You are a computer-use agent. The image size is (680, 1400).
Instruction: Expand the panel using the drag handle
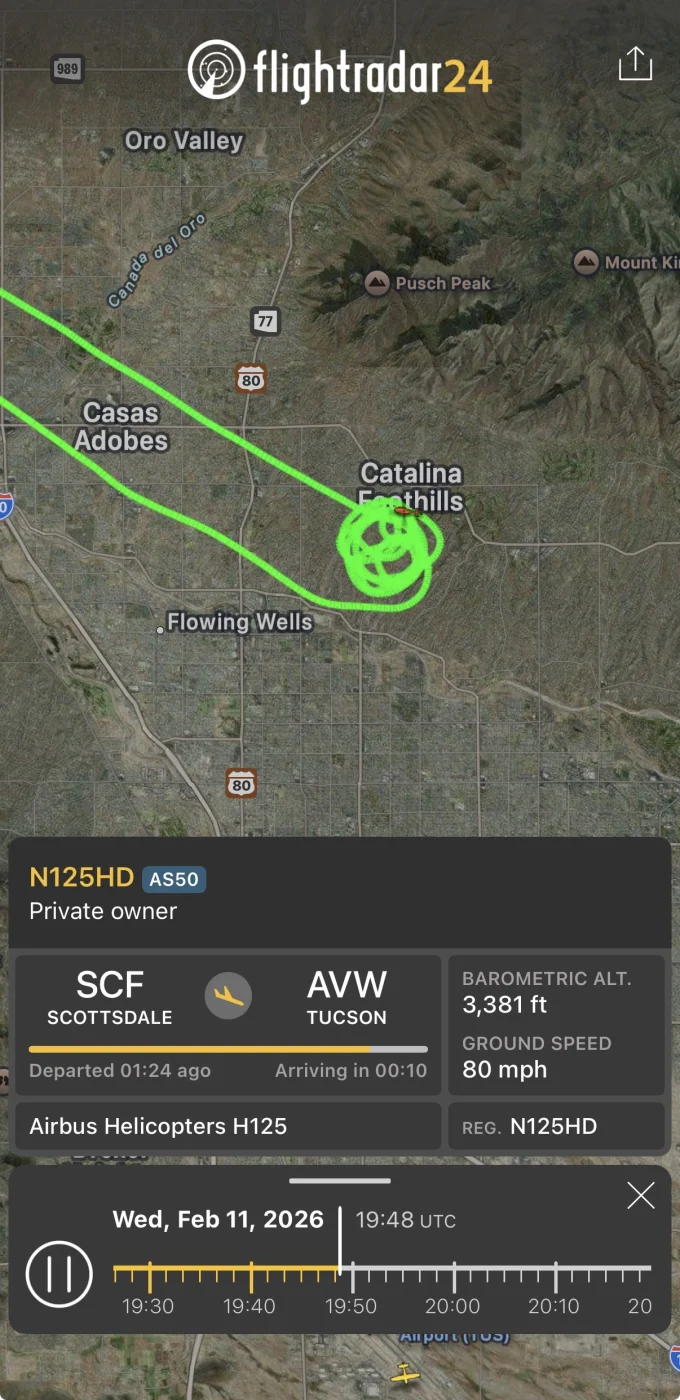coord(339,1181)
